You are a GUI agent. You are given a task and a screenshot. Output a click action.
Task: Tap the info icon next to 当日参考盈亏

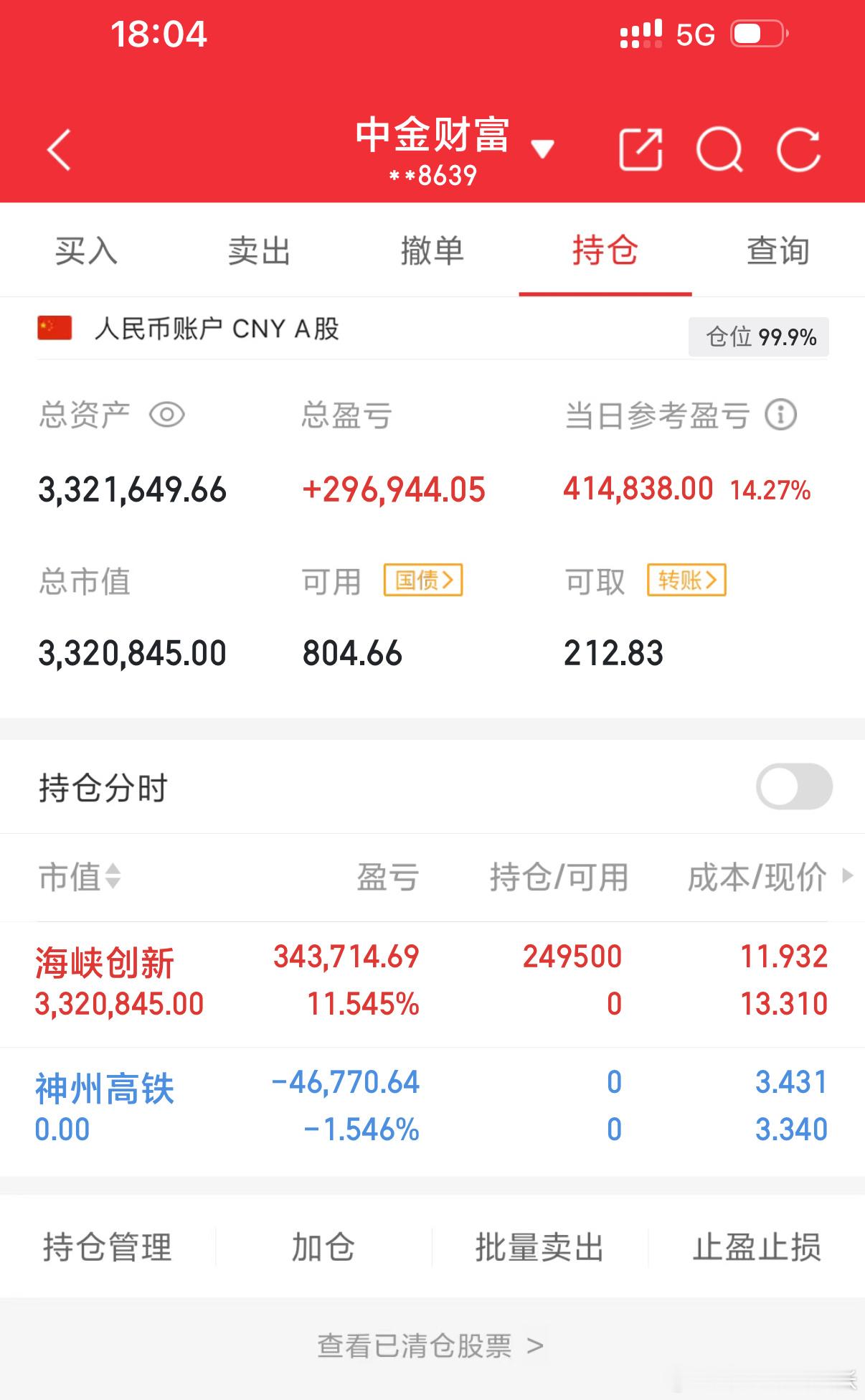(781, 414)
